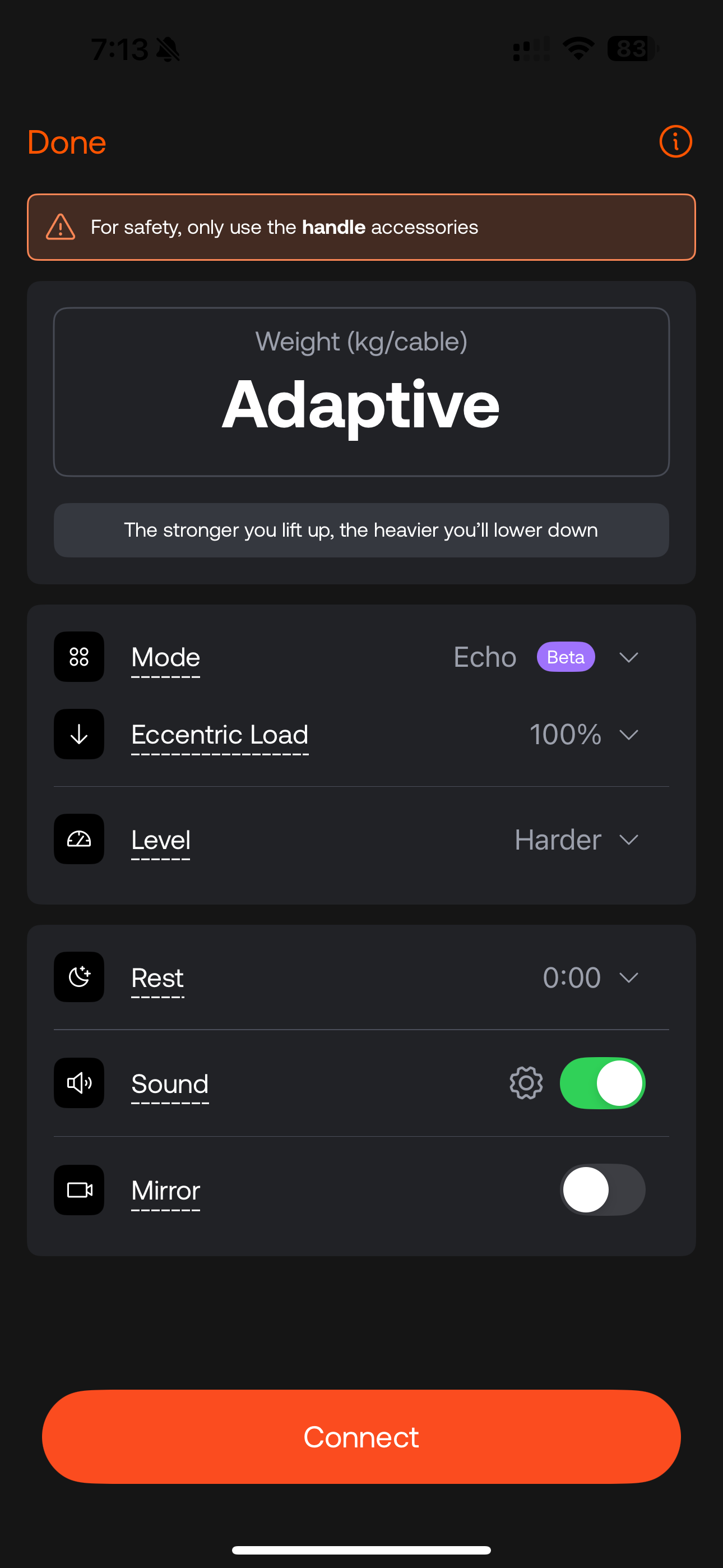Screen dimensions: 723x1568
Task: Open Sound settings gear
Action: click(526, 1083)
